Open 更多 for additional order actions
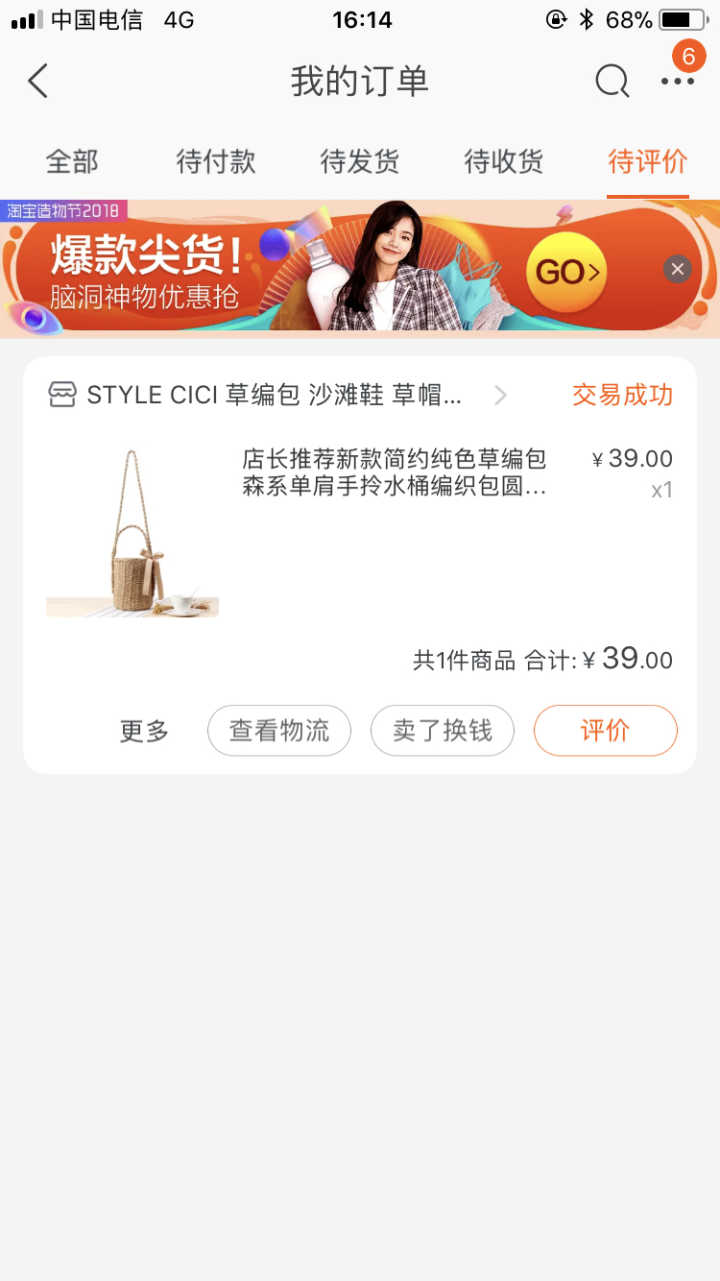Viewport: 720px width, 1281px height. (142, 730)
